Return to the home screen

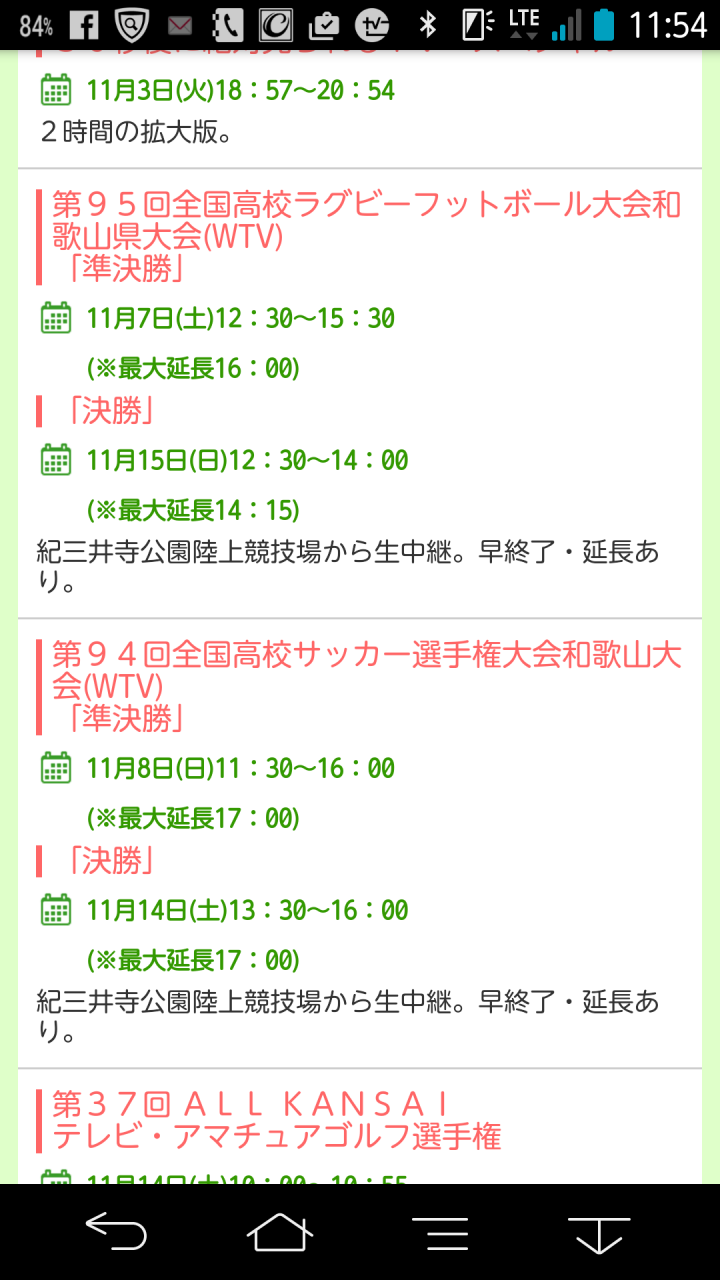click(x=280, y=1231)
